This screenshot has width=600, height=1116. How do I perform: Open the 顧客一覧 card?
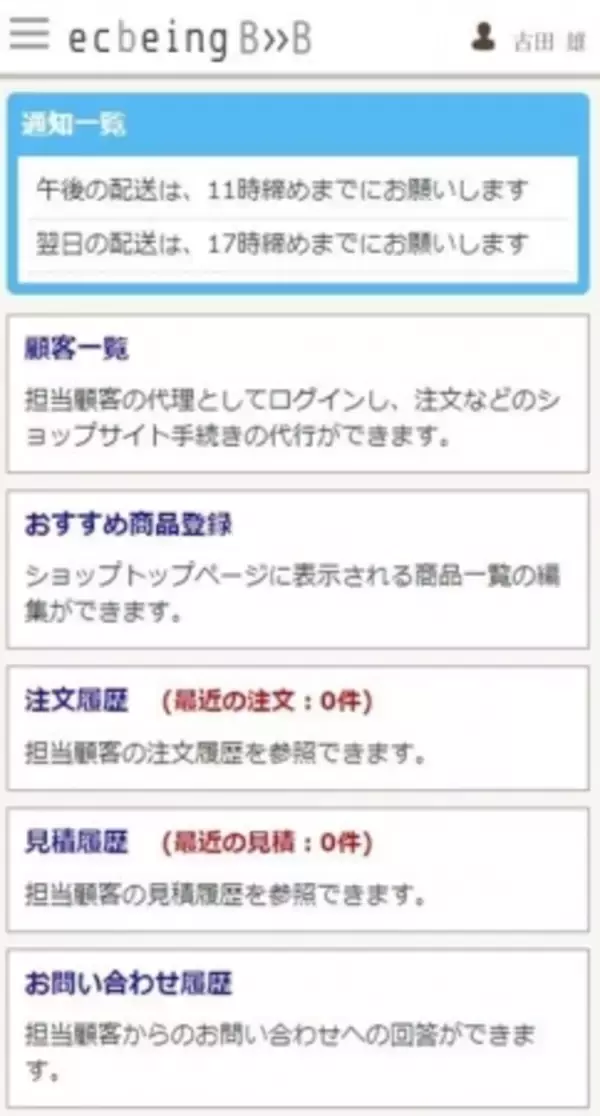click(x=298, y=394)
